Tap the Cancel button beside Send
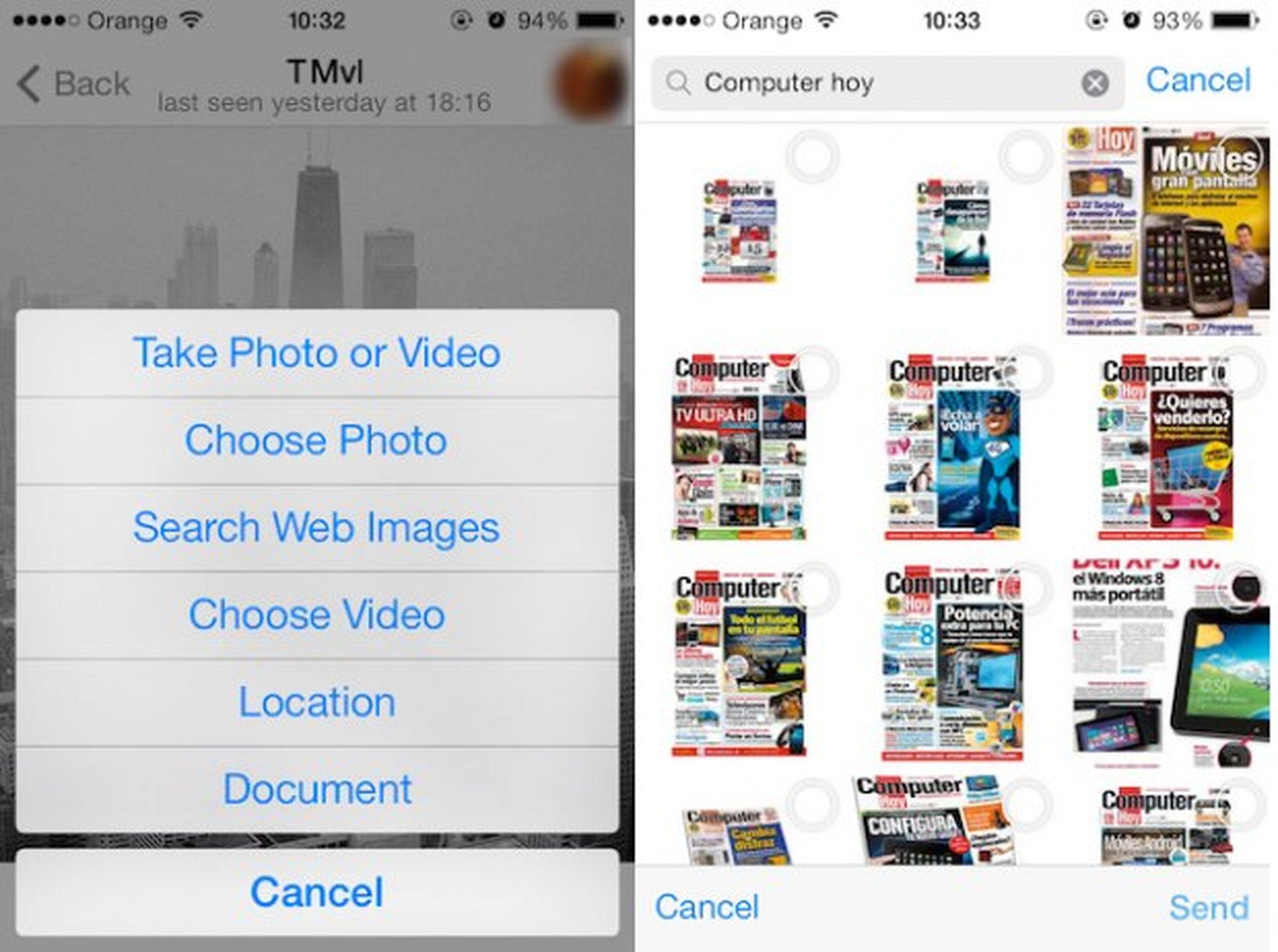1278x952 pixels. coord(706,908)
